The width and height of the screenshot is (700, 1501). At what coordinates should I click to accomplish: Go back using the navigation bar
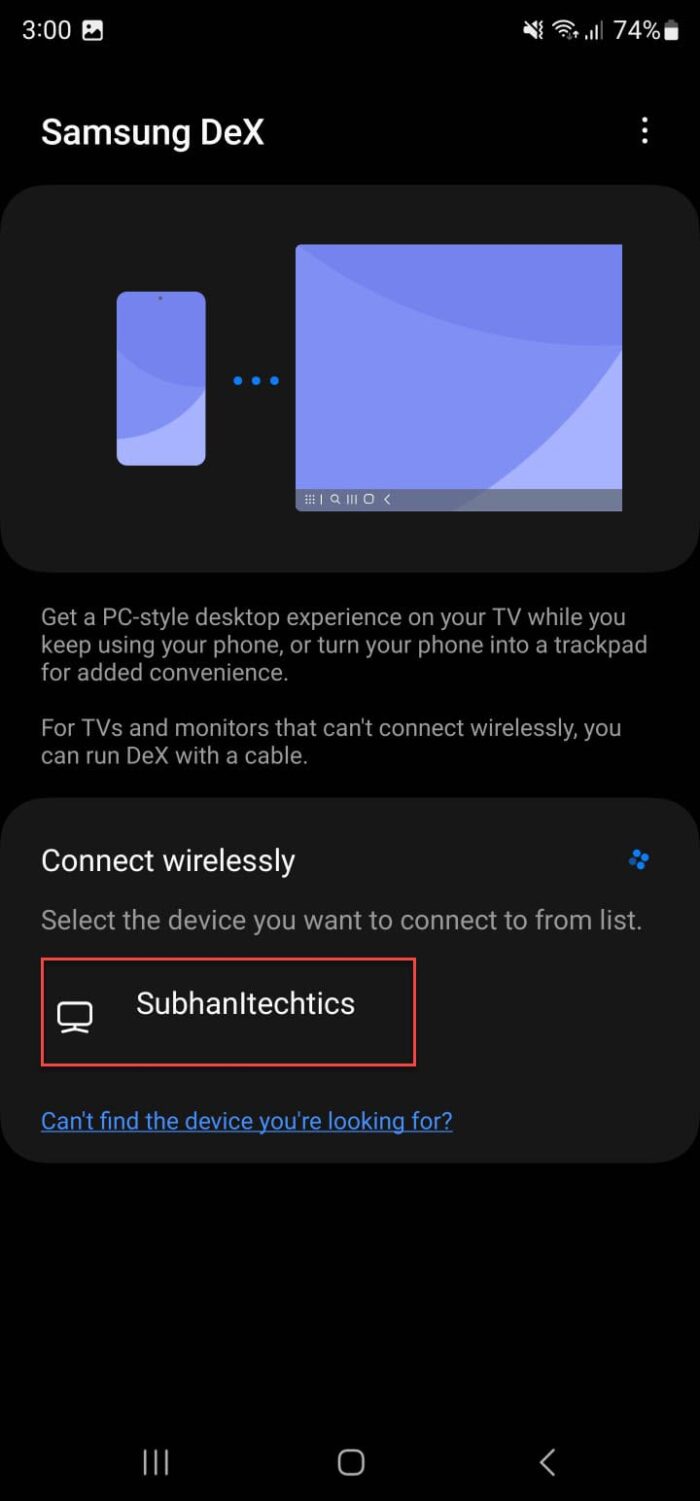[x=547, y=1462]
